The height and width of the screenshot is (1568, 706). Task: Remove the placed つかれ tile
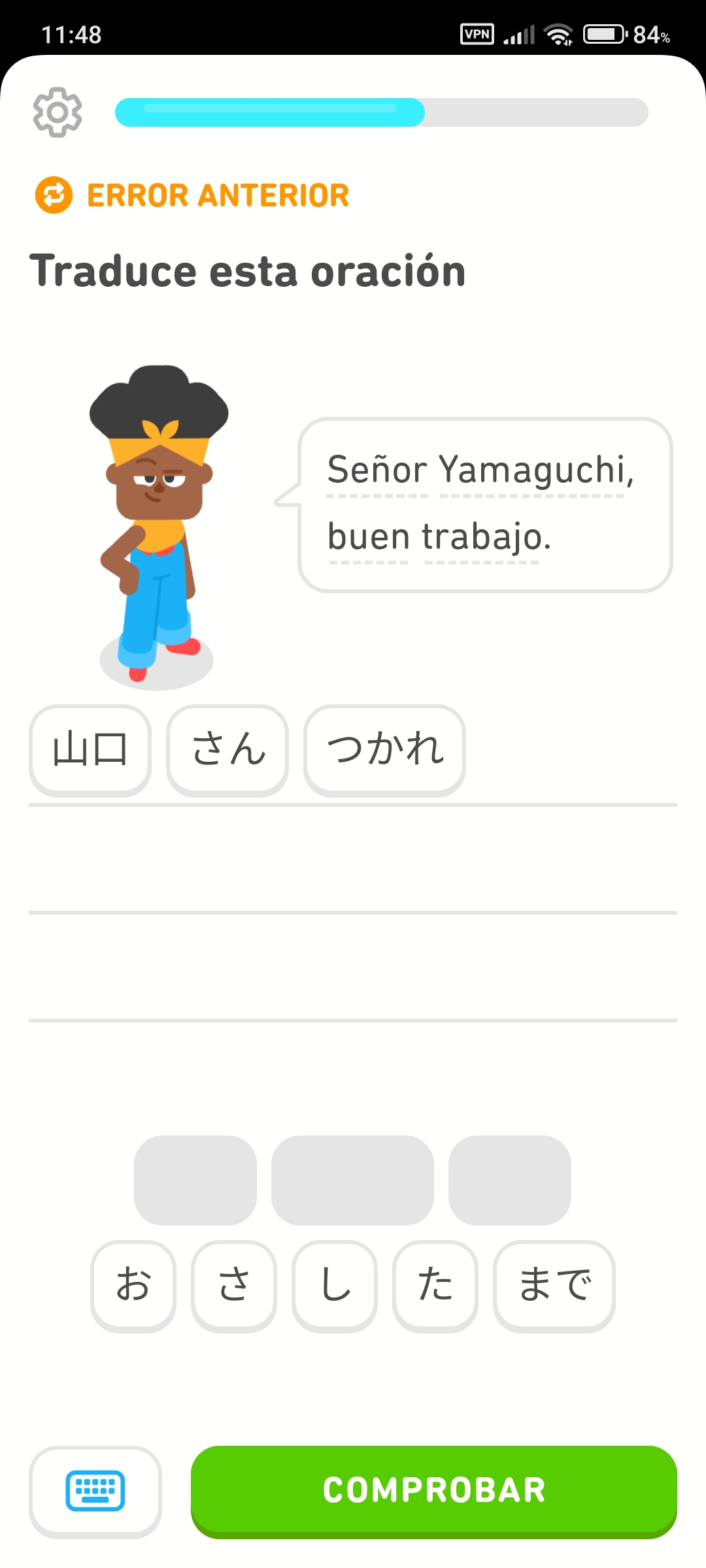click(x=384, y=749)
